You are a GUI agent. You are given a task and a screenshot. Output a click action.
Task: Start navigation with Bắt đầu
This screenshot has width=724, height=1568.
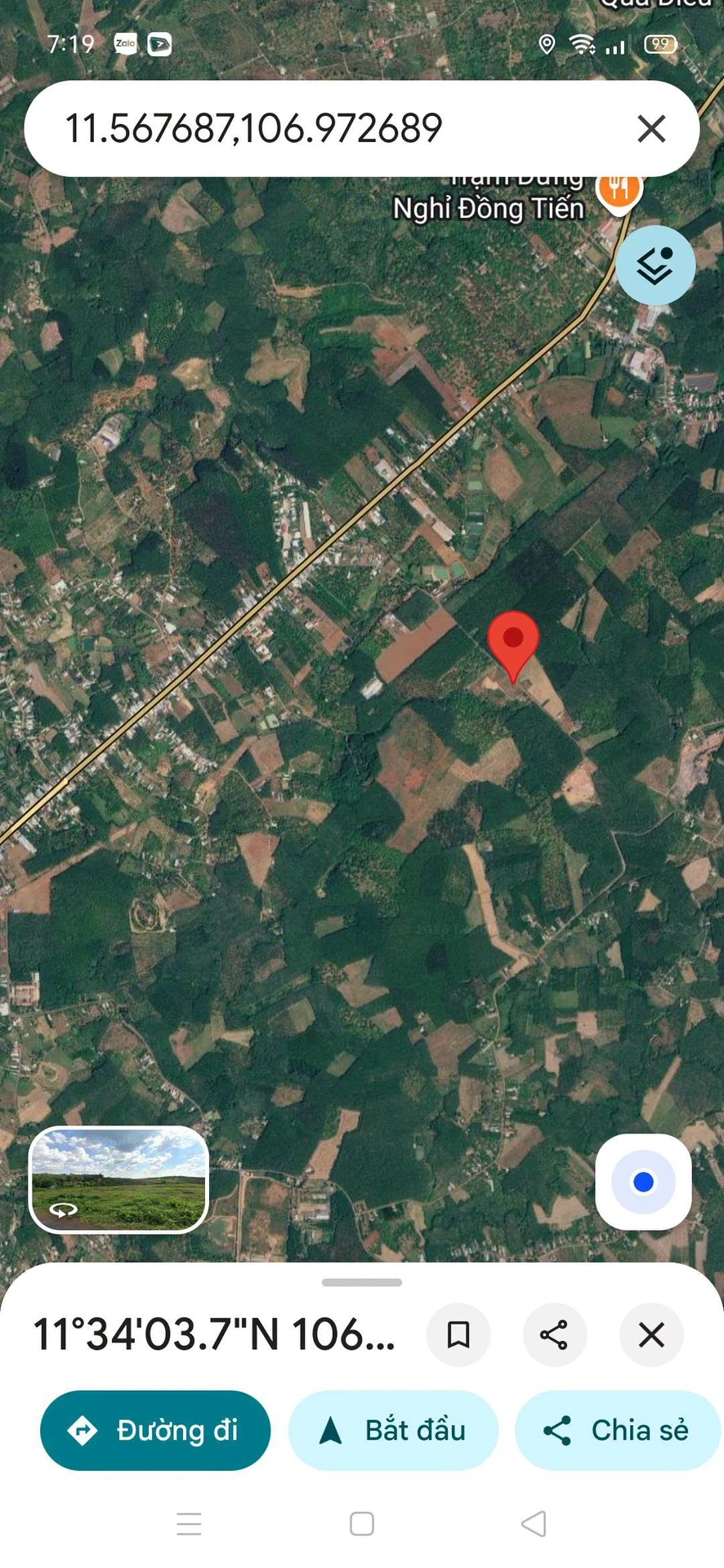click(393, 1430)
